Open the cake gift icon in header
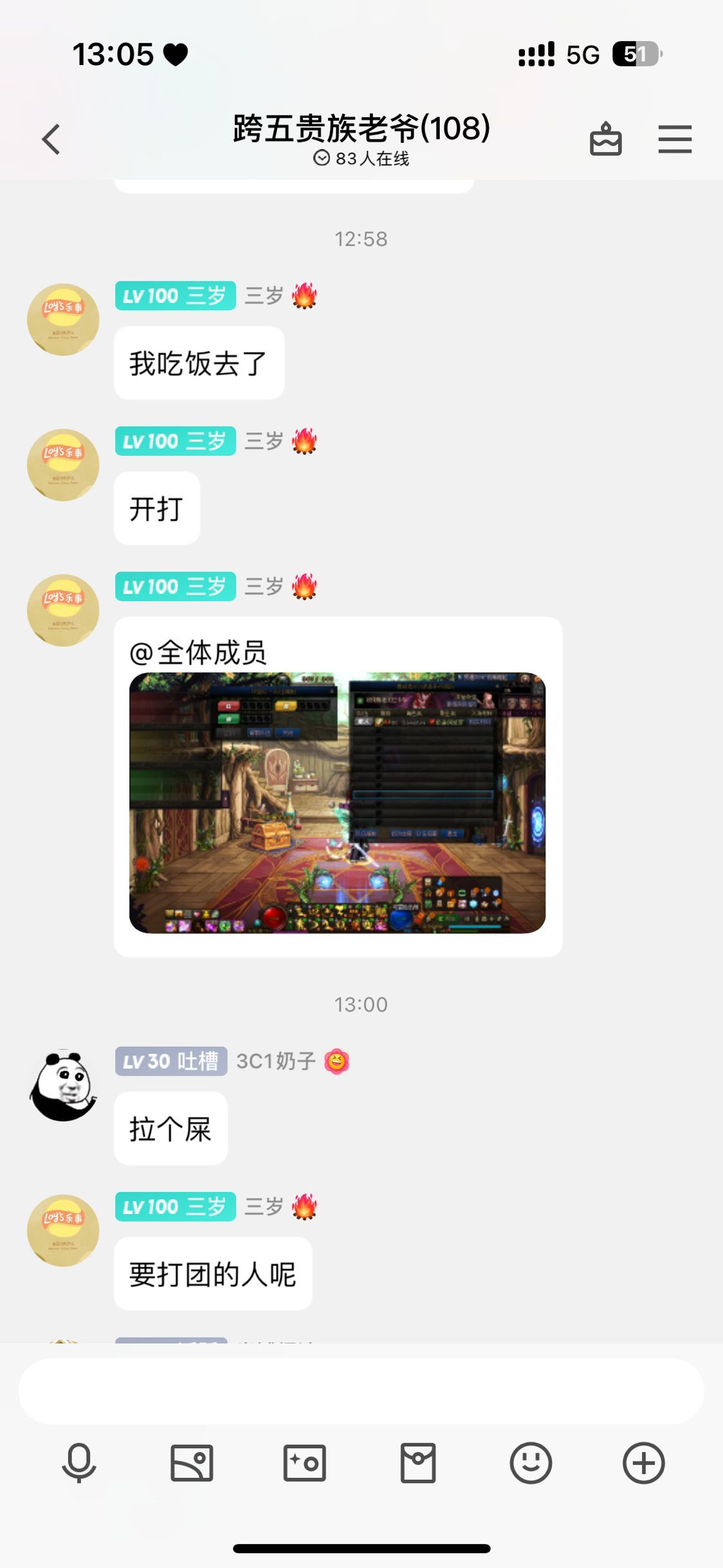The width and height of the screenshot is (723, 1568). coord(605,139)
